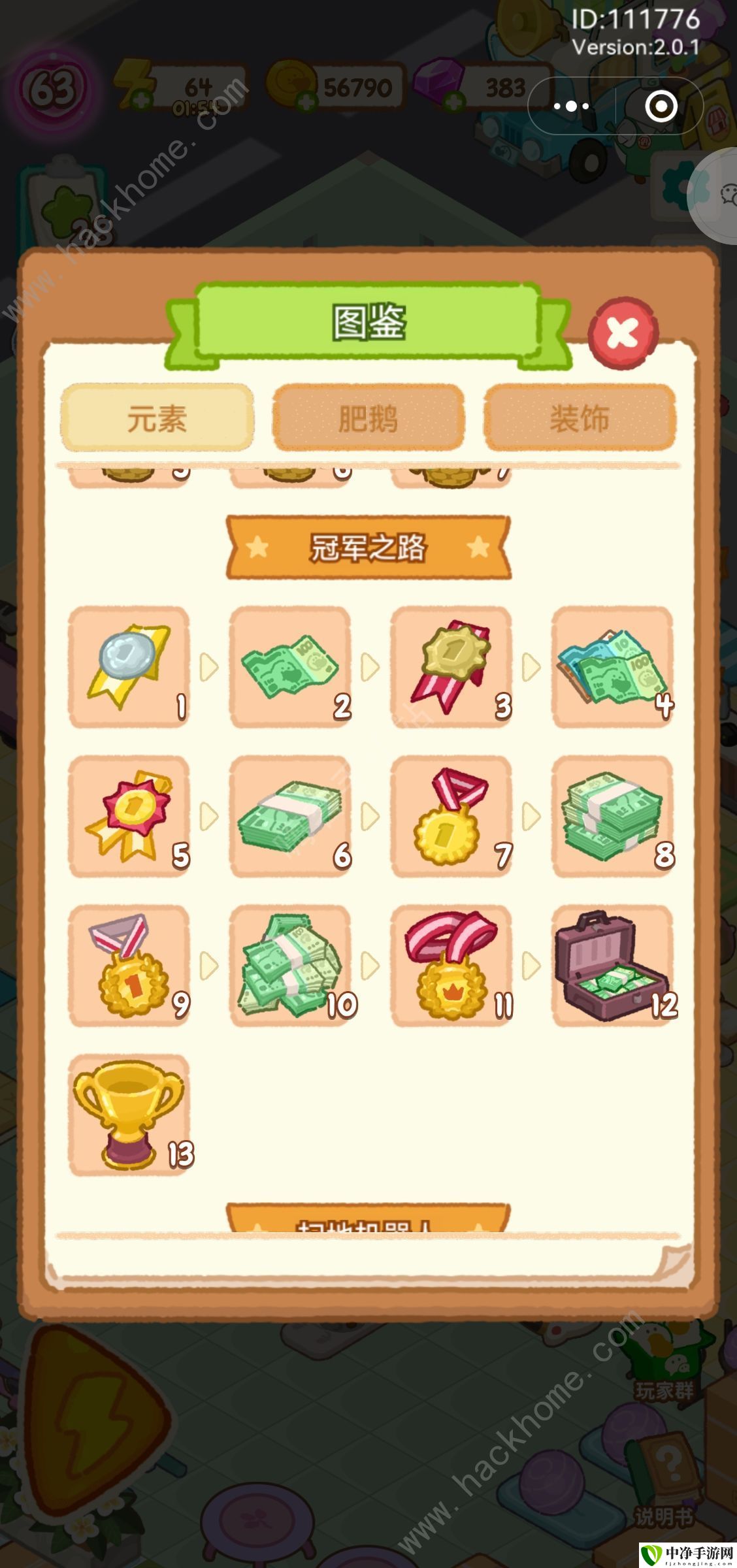
Task: View the cash briefcase item numbered 12
Action: 612,965
